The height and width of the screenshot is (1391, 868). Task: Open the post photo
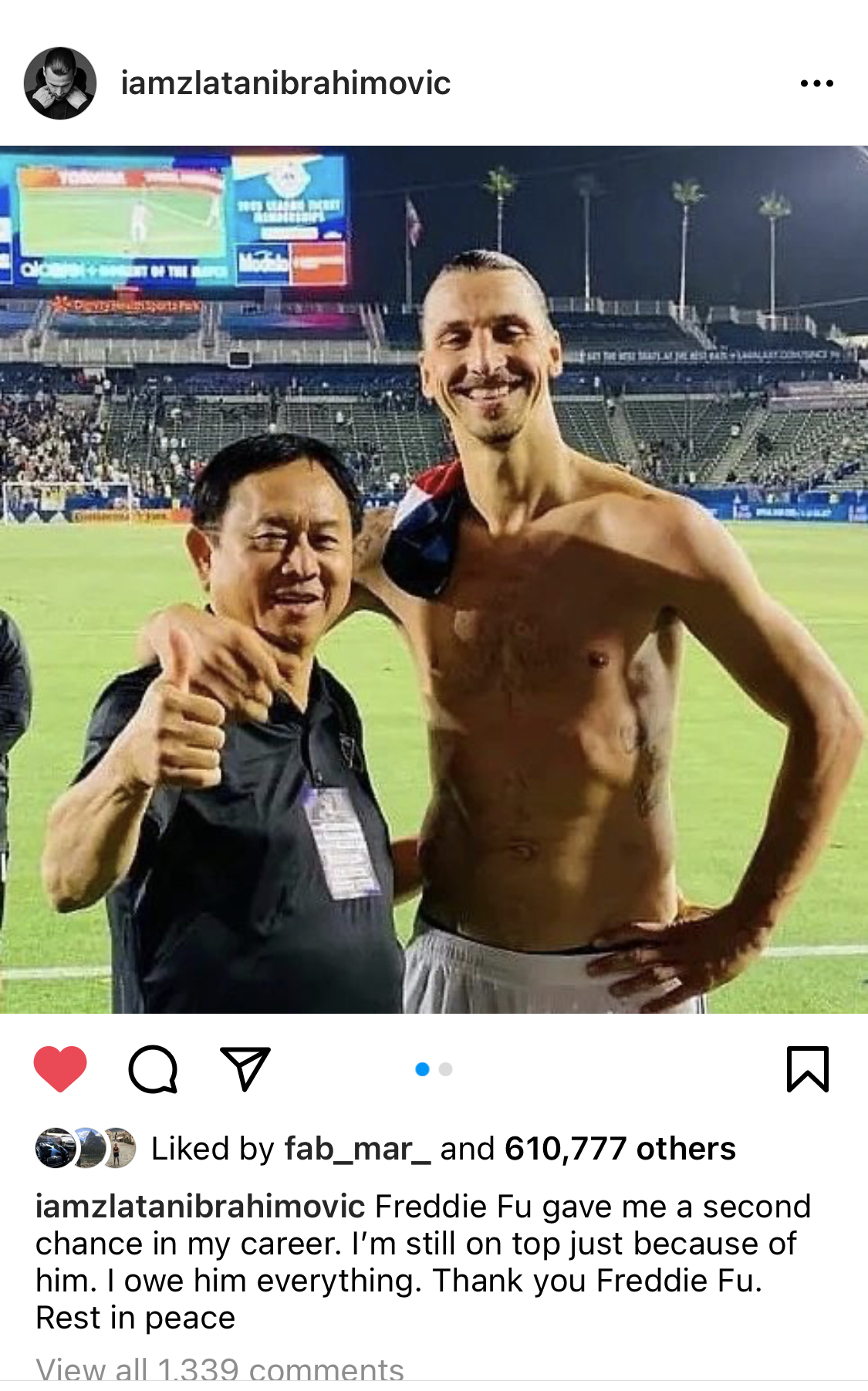pos(434,579)
